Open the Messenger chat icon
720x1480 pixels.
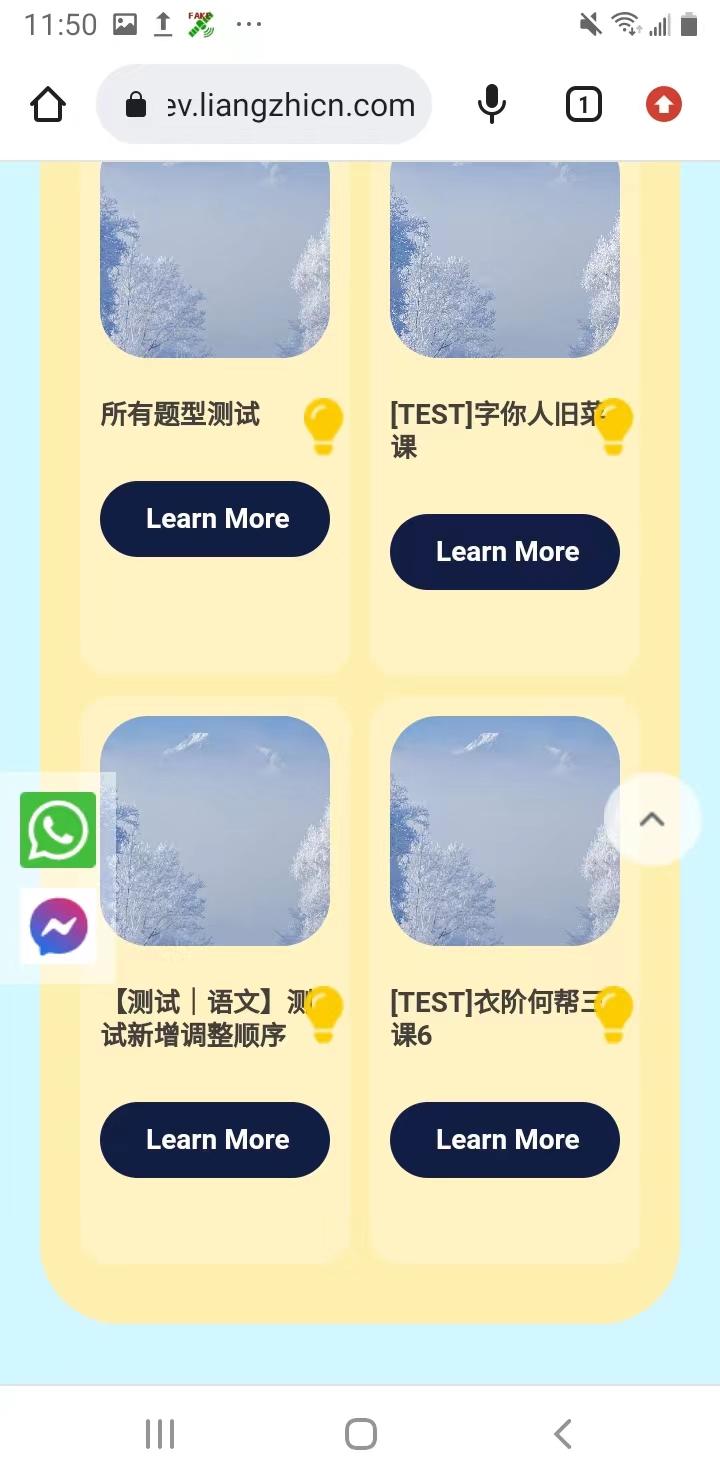[58, 927]
